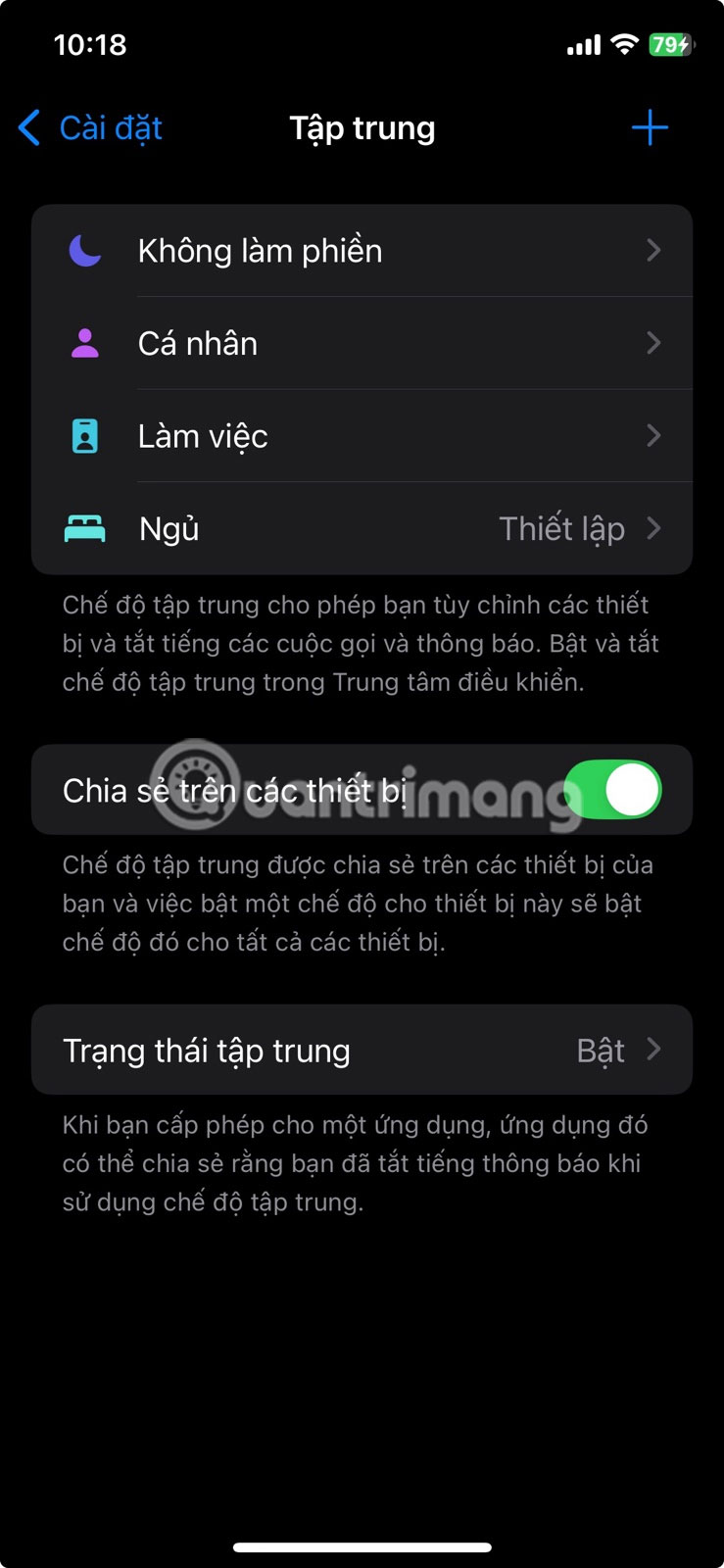Screen dimensions: 724x1568
Task: Tap the Làm việc badge icon
Action: (85, 435)
